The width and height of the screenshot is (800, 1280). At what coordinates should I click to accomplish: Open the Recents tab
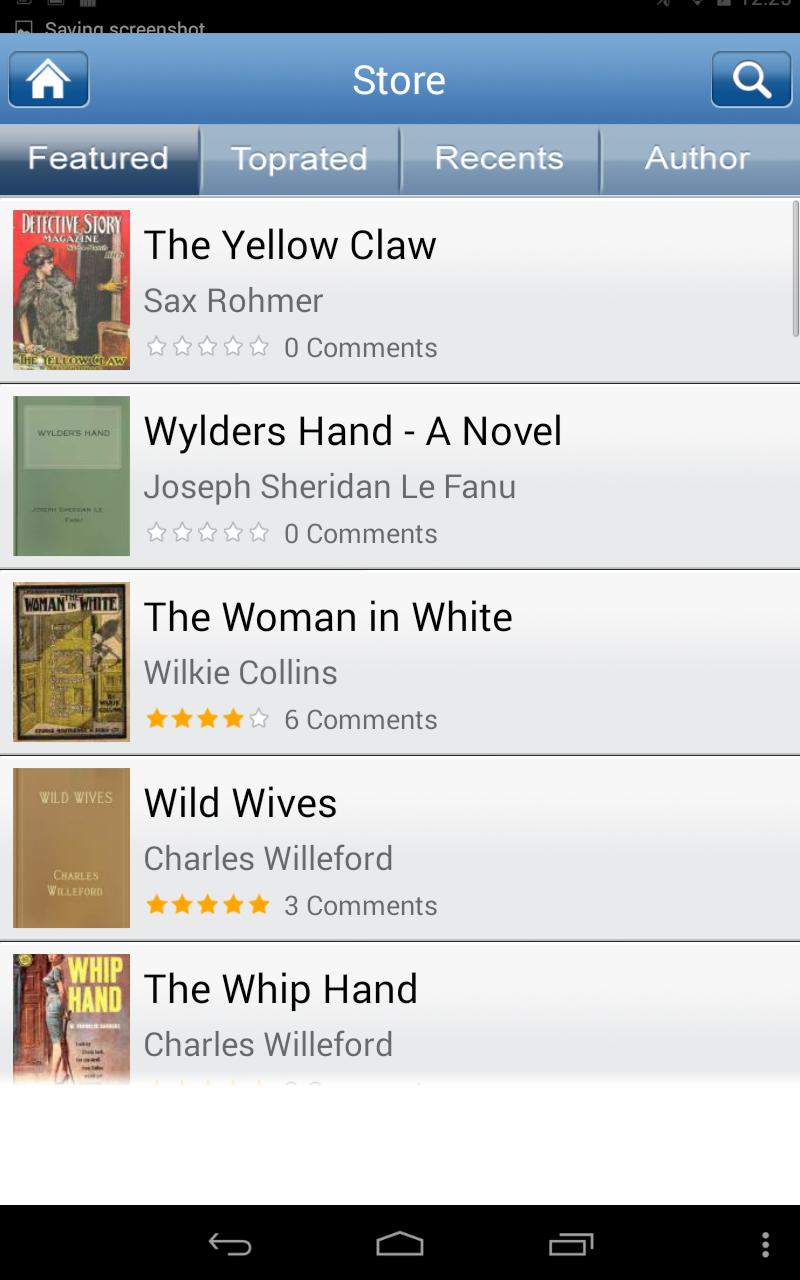499,158
